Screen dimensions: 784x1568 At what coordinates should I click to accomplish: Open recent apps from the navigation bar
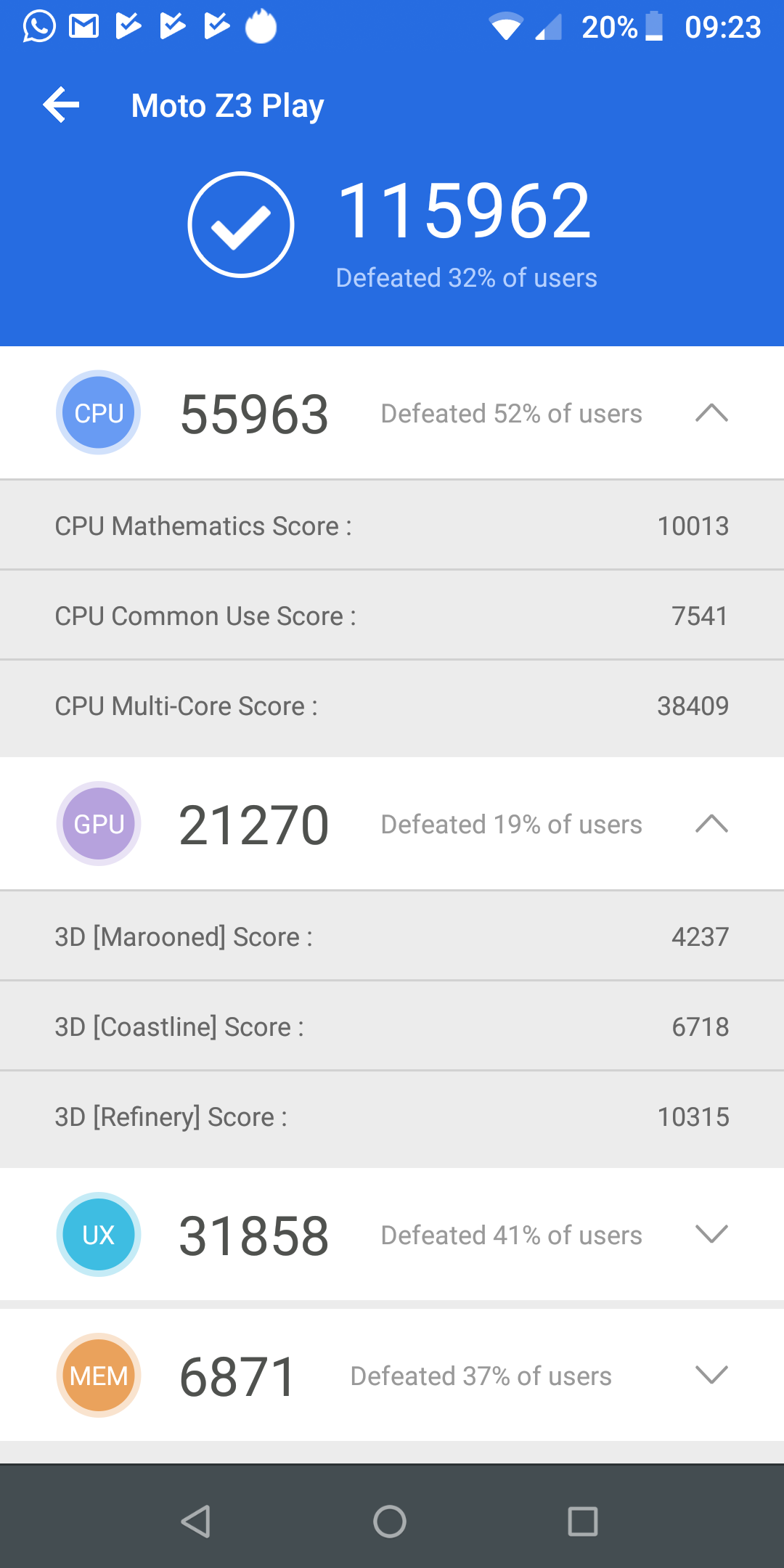583,1522
